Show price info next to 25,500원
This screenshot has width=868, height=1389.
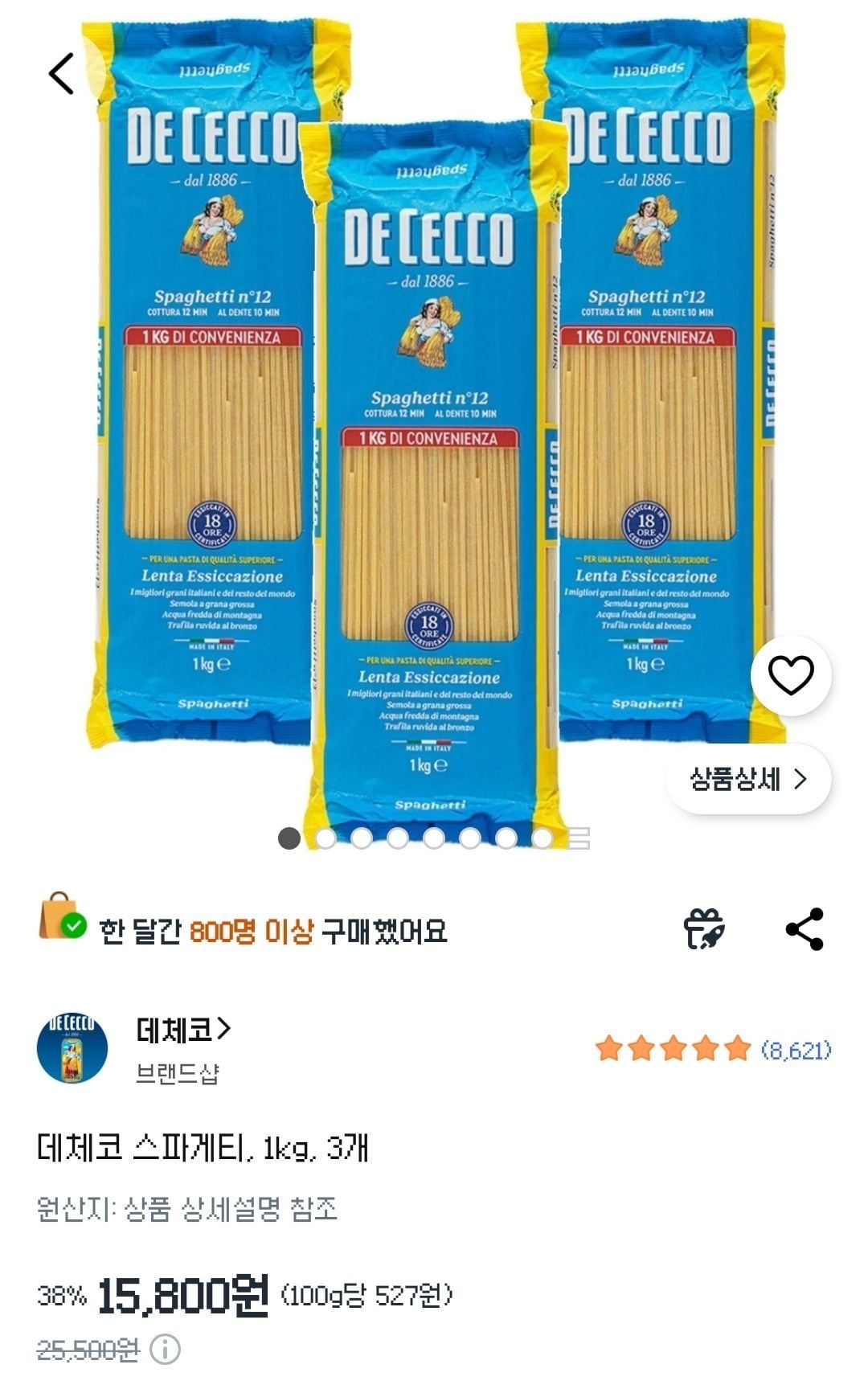(166, 1349)
